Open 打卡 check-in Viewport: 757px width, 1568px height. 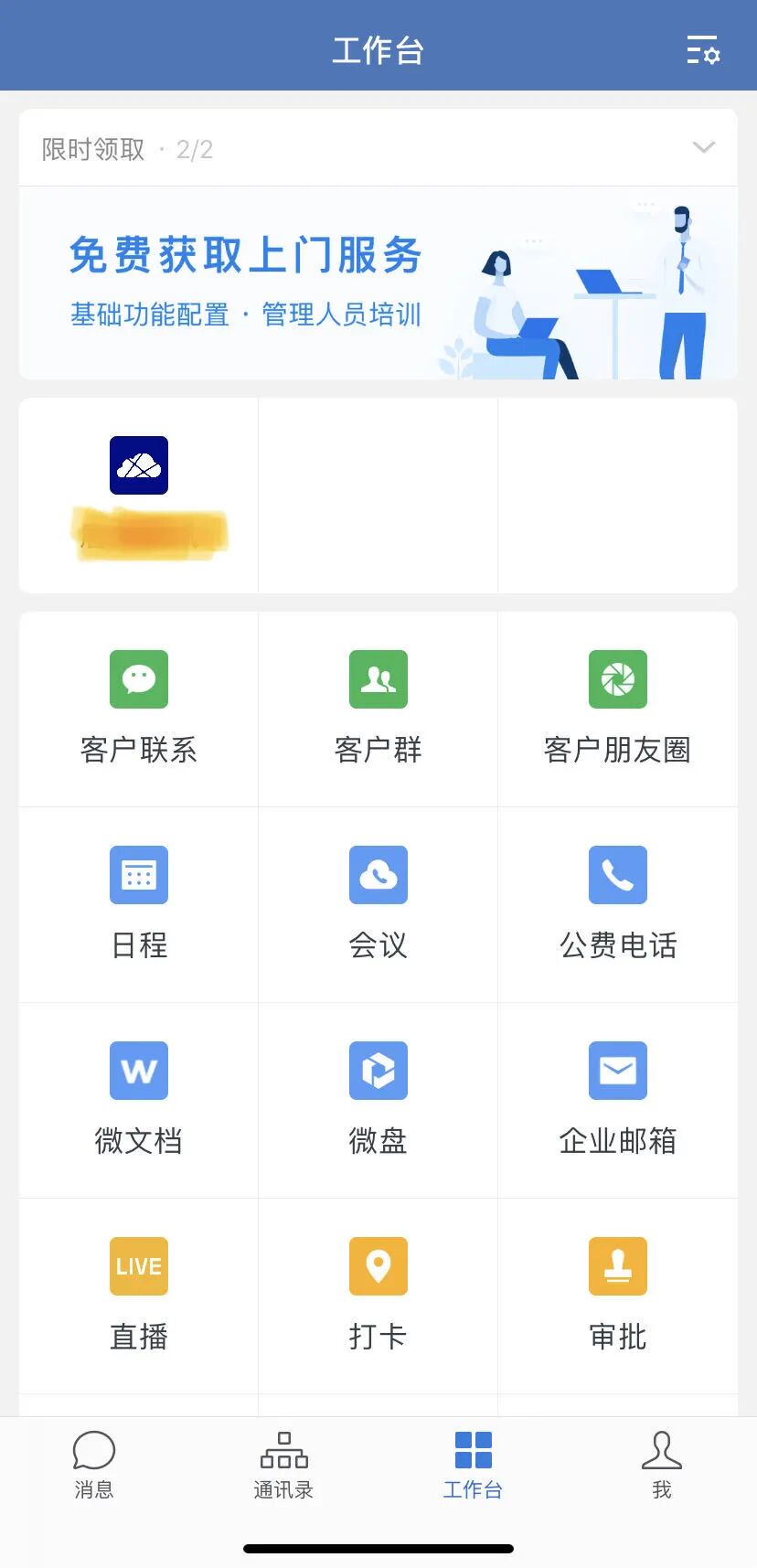point(378,1296)
